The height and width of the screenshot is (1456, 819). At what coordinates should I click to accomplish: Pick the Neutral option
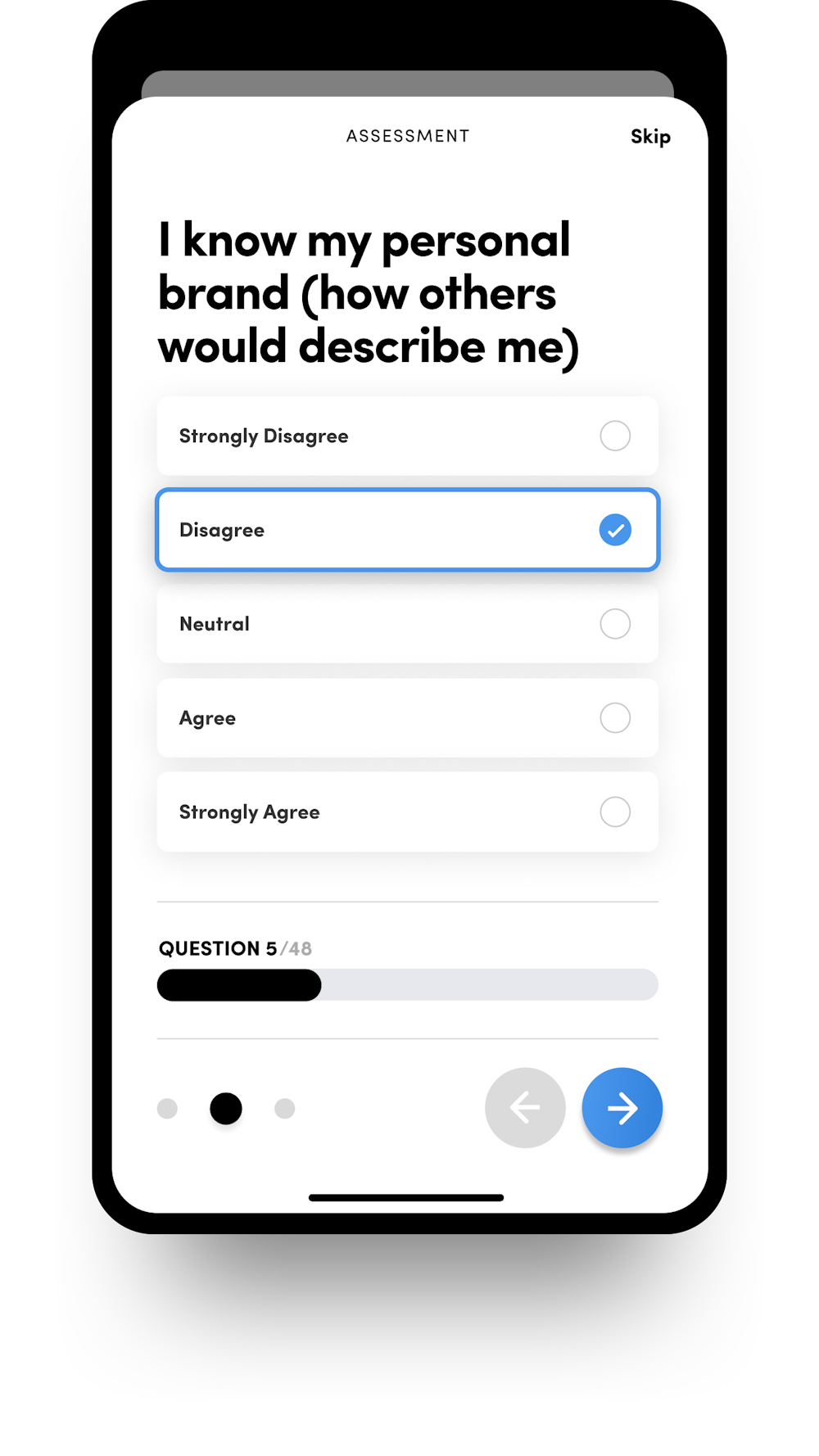click(407, 624)
